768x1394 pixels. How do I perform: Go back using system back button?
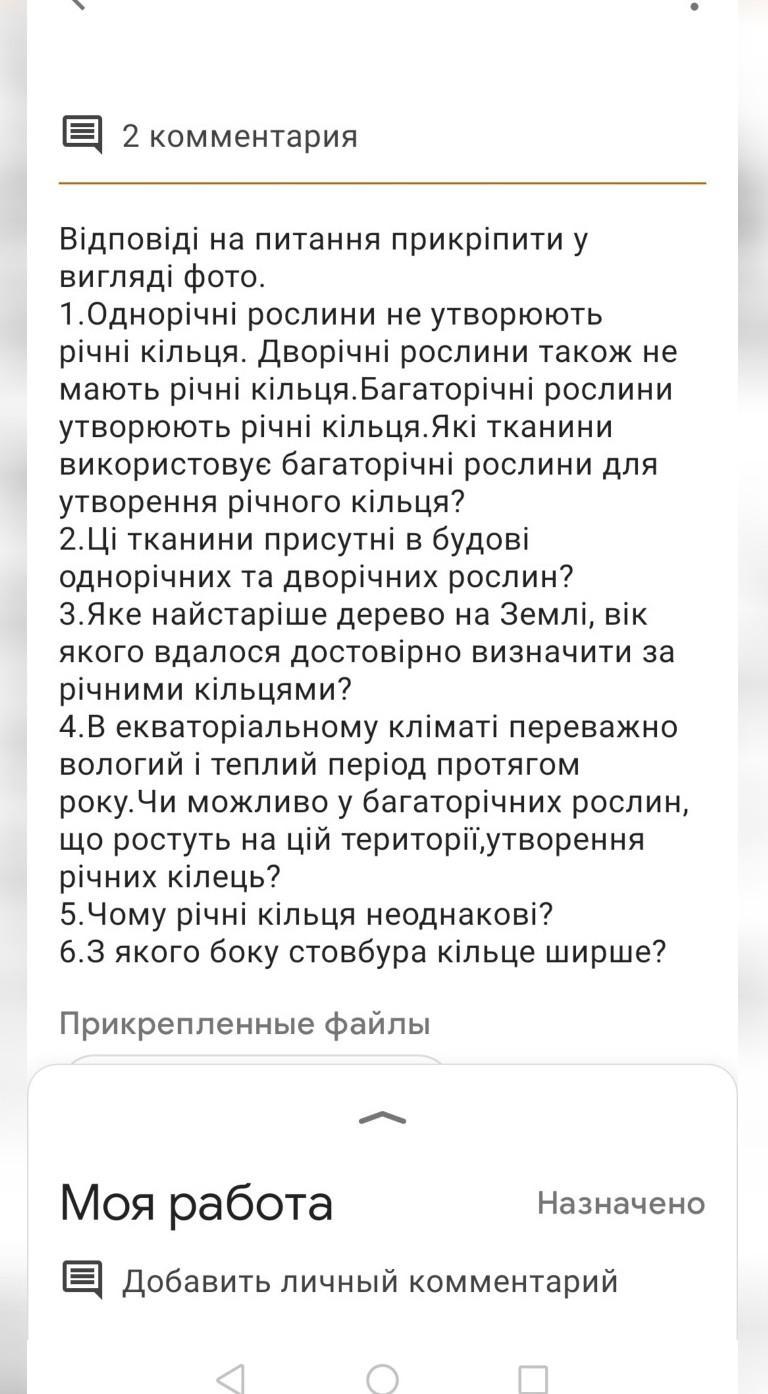coord(230,1379)
